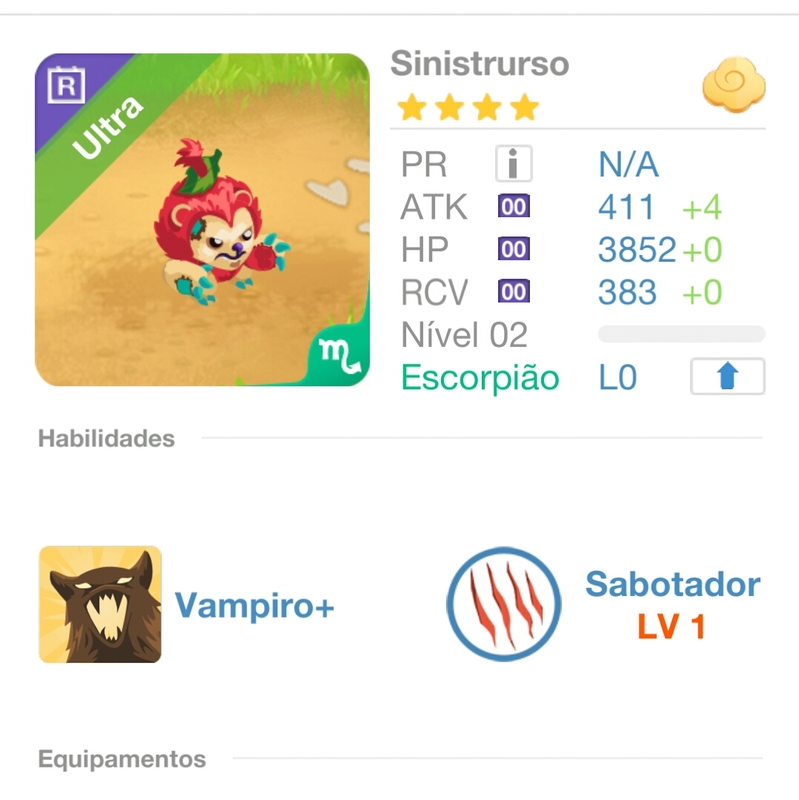Open the PR info icon
Image resolution: width=799 pixels, height=800 pixels.
pos(514,163)
